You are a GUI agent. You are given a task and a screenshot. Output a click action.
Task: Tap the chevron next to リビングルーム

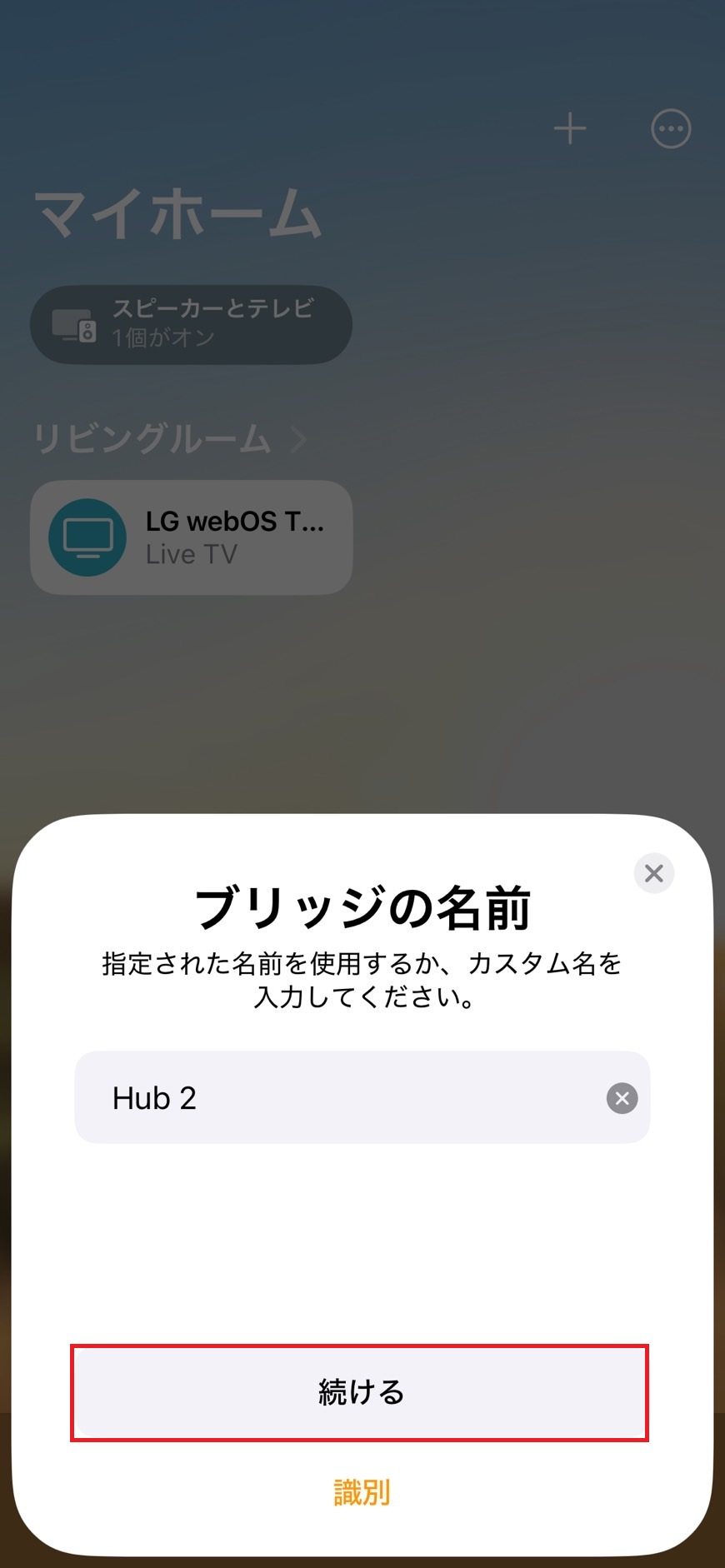[x=297, y=440]
